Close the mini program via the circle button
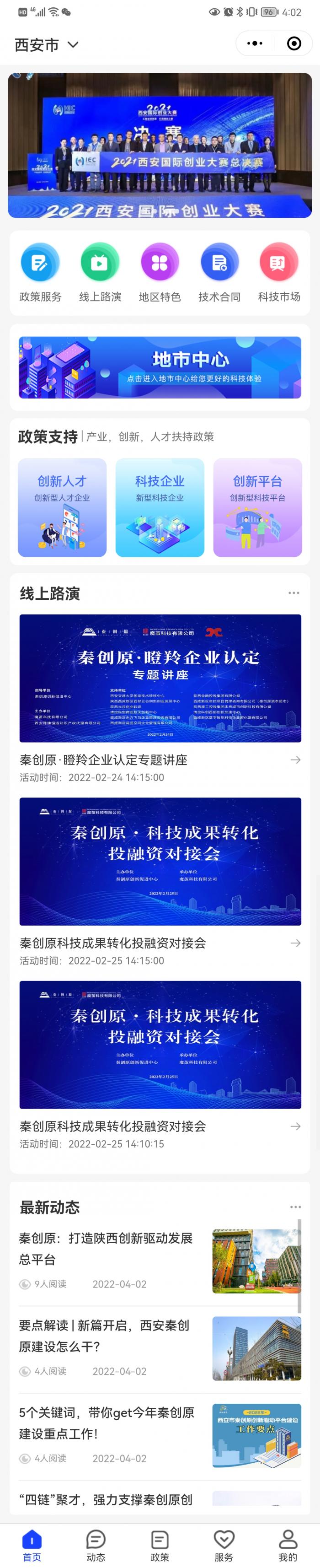320x1568 pixels. 294,43
